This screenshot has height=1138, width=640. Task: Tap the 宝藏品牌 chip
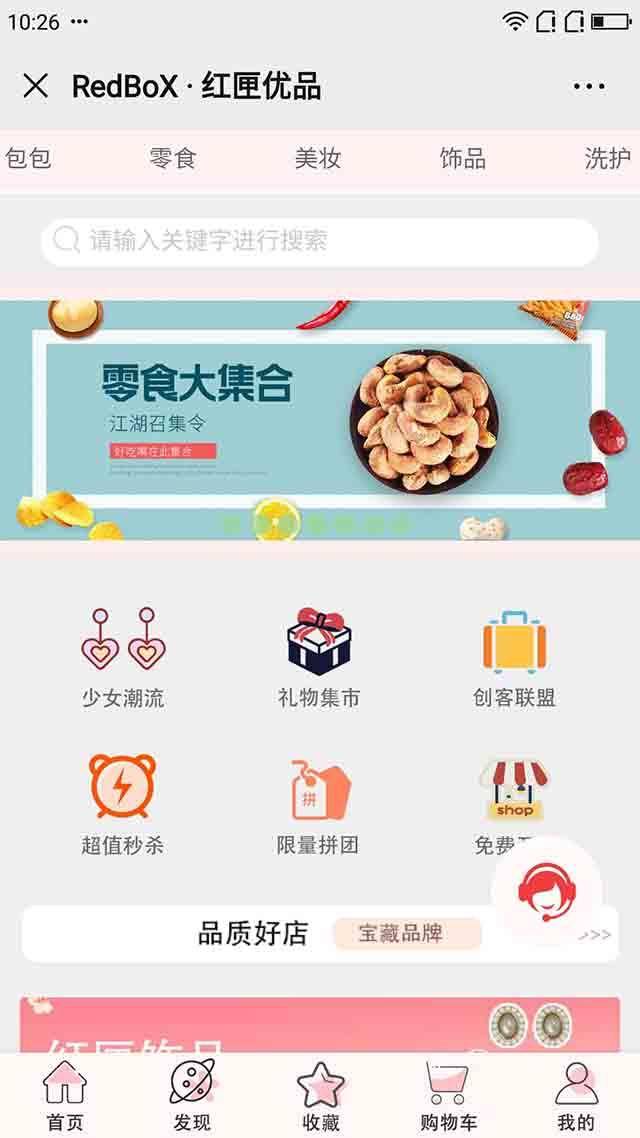click(406, 934)
